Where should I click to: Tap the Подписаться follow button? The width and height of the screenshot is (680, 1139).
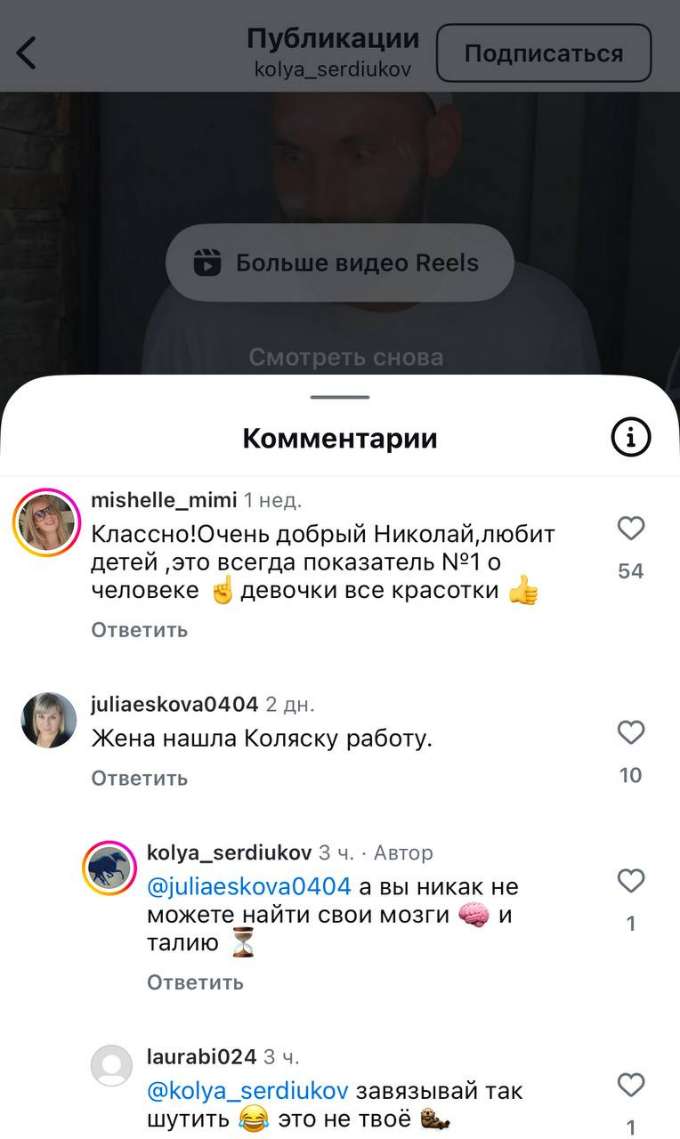[x=543, y=53]
